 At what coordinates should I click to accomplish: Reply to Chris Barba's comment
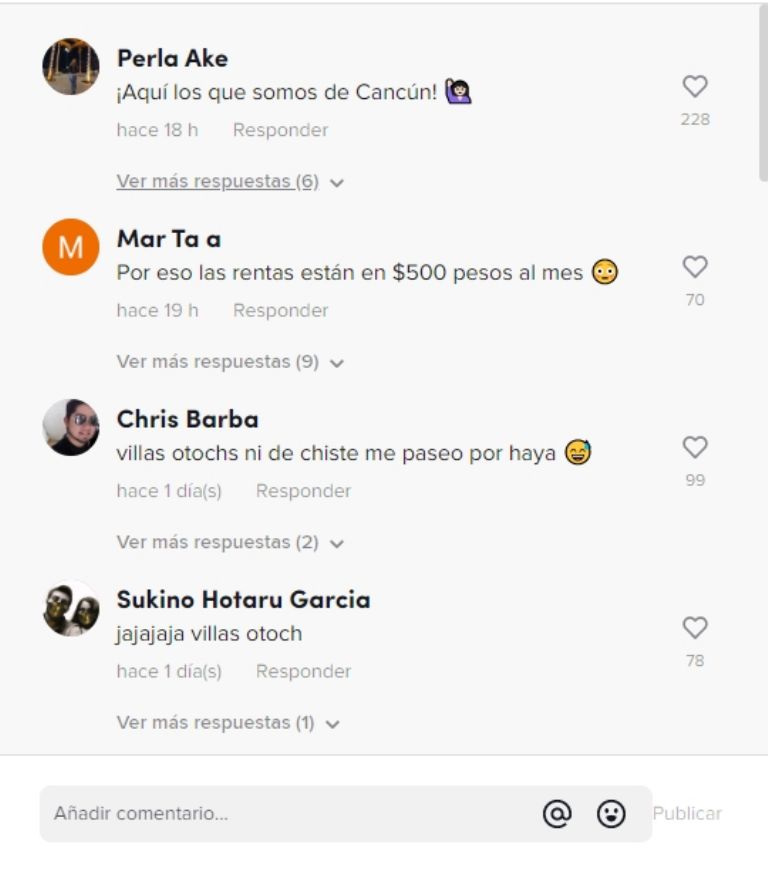coord(303,491)
